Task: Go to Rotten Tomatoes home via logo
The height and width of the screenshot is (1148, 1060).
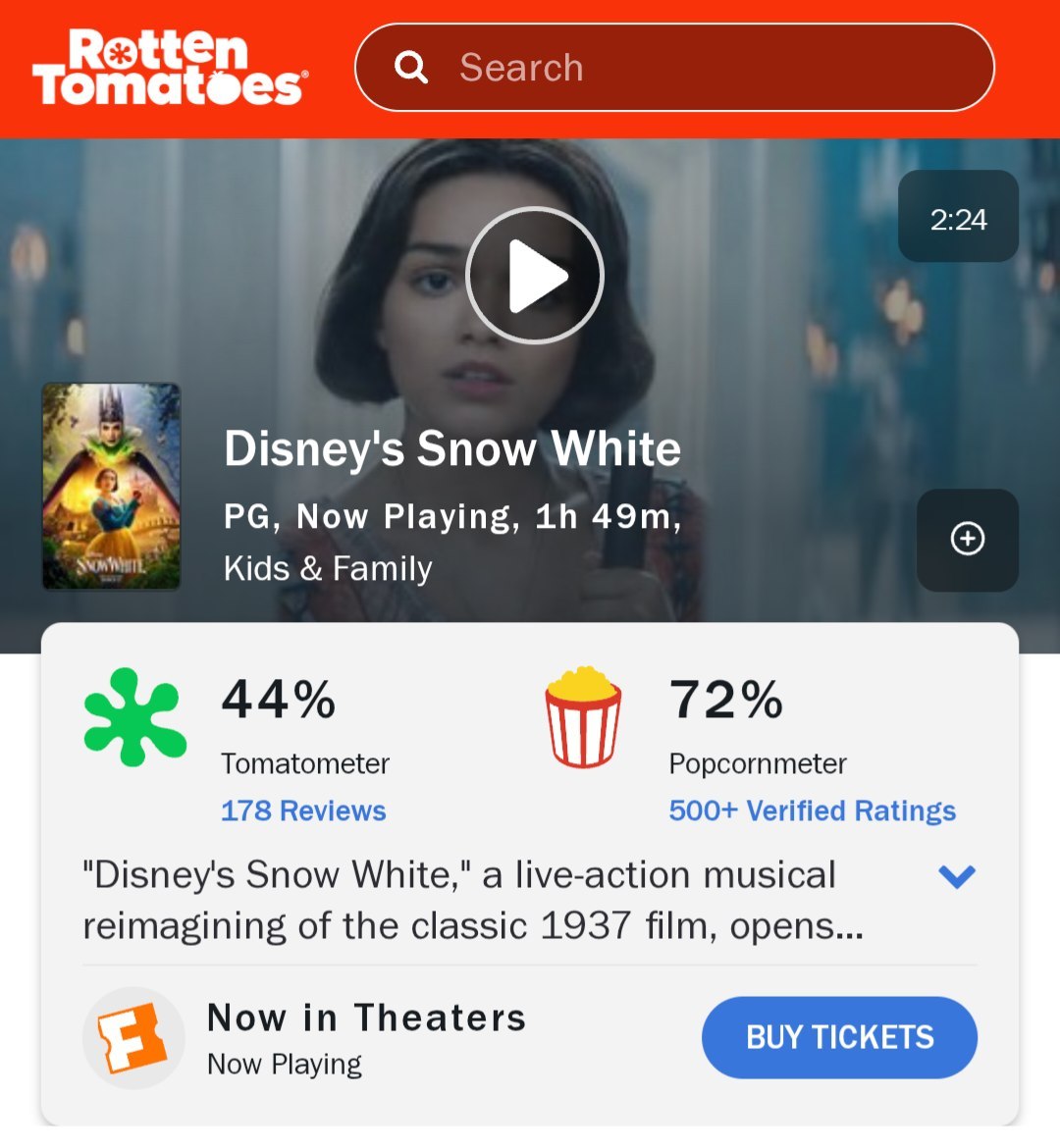Action: pyautogui.click(x=170, y=68)
